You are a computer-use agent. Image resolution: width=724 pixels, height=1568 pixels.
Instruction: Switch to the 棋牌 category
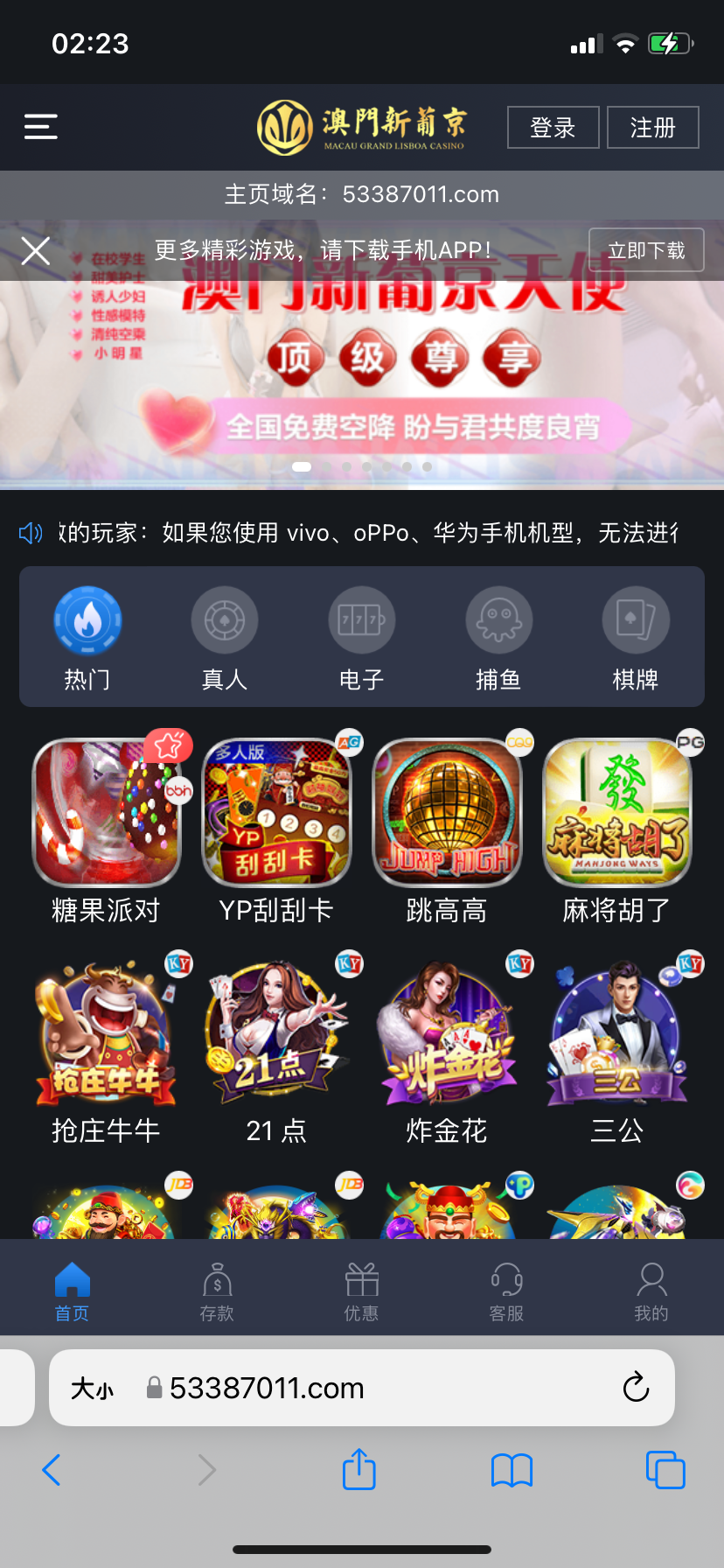636,637
